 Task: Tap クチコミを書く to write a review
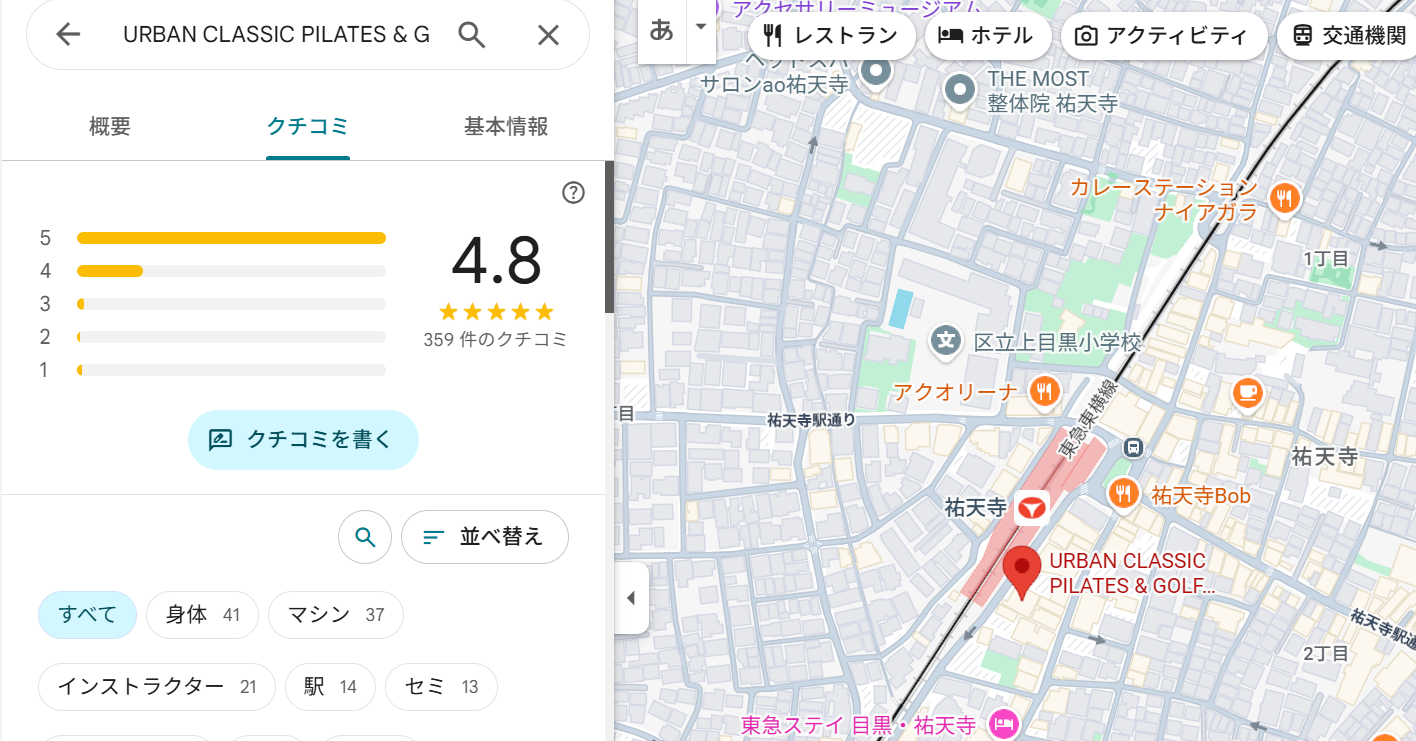click(x=303, y=439)
